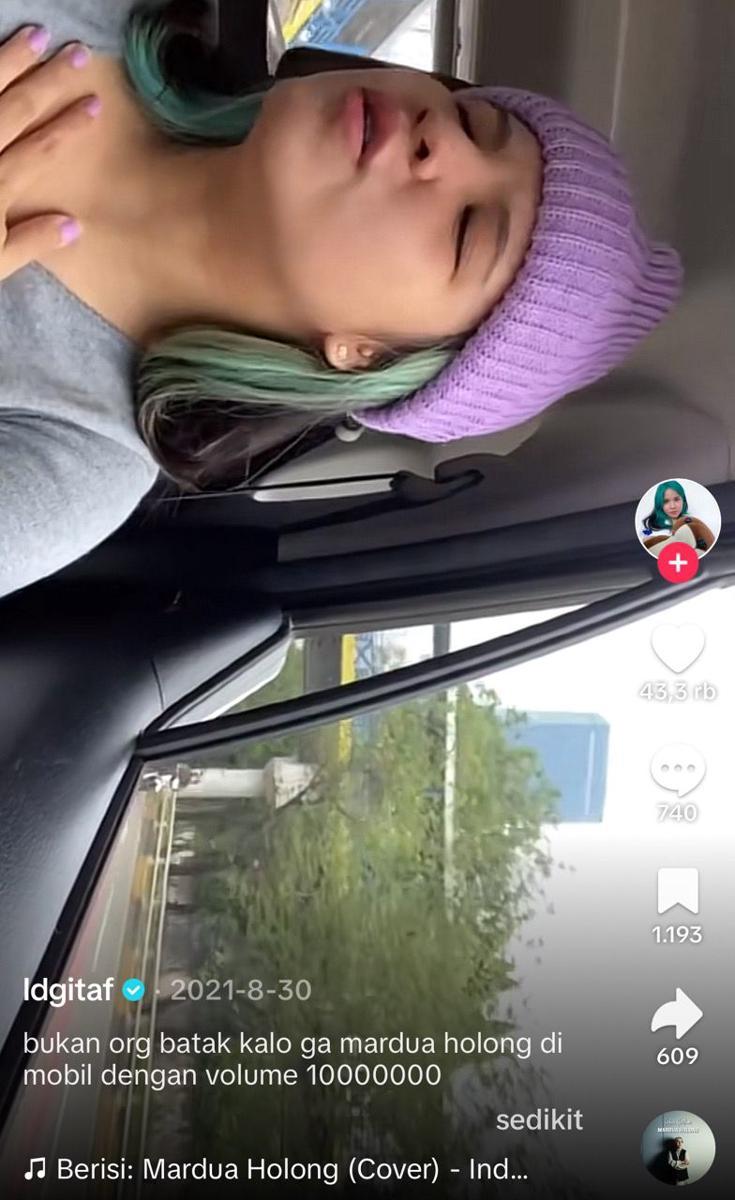This screenshot has height=1200, width=735.
Task: Open the creator's profile picture
Action: (x=677, y=517)
